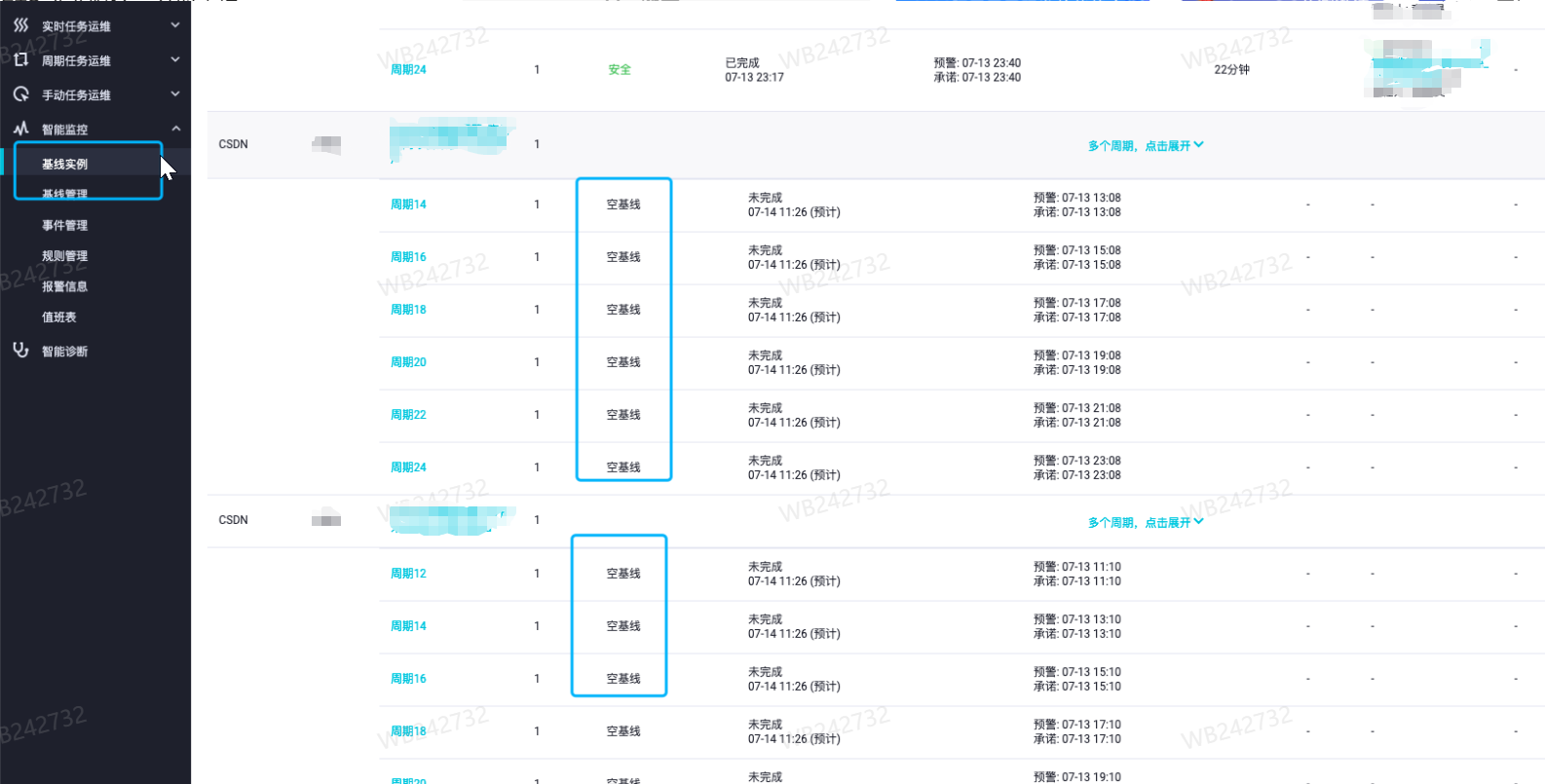Screen dimensions: 1545x784
Task: Open the 周期22 baseline instance link
Action: [408, 415]
